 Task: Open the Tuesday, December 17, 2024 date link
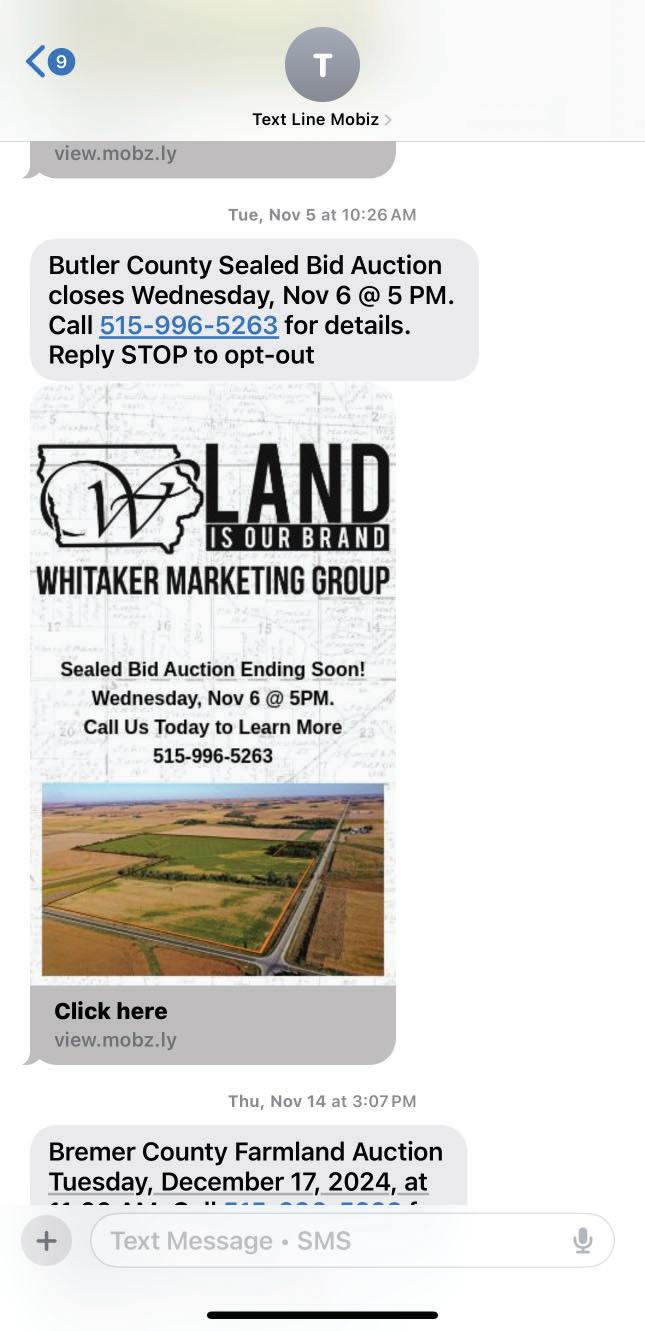[x=238, y=1181]
